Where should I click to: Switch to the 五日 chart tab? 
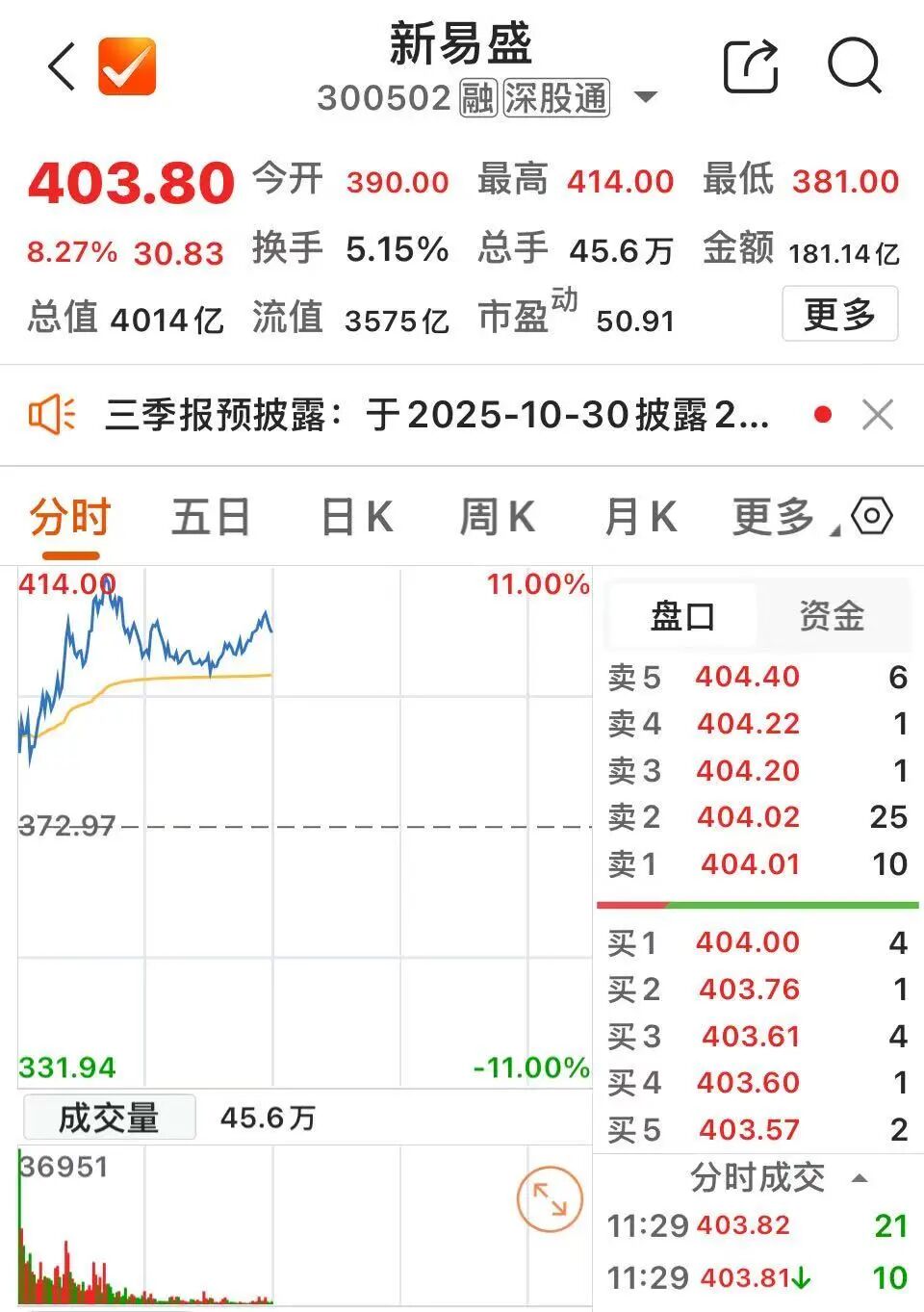(211, 518)
